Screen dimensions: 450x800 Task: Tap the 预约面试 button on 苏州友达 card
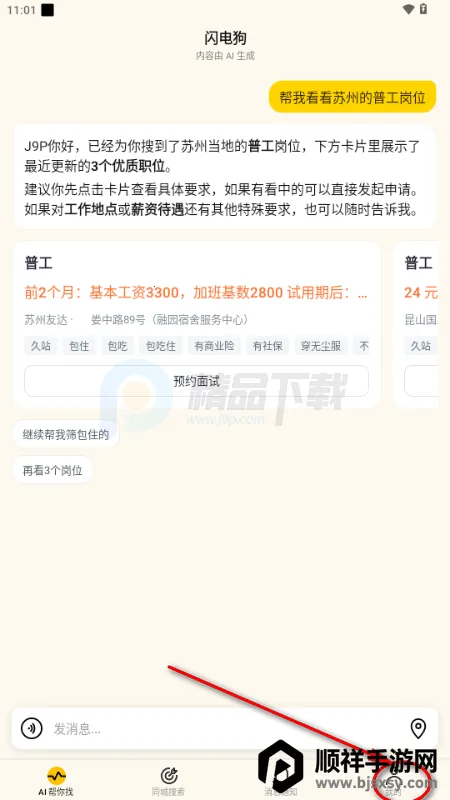(196, 381)
